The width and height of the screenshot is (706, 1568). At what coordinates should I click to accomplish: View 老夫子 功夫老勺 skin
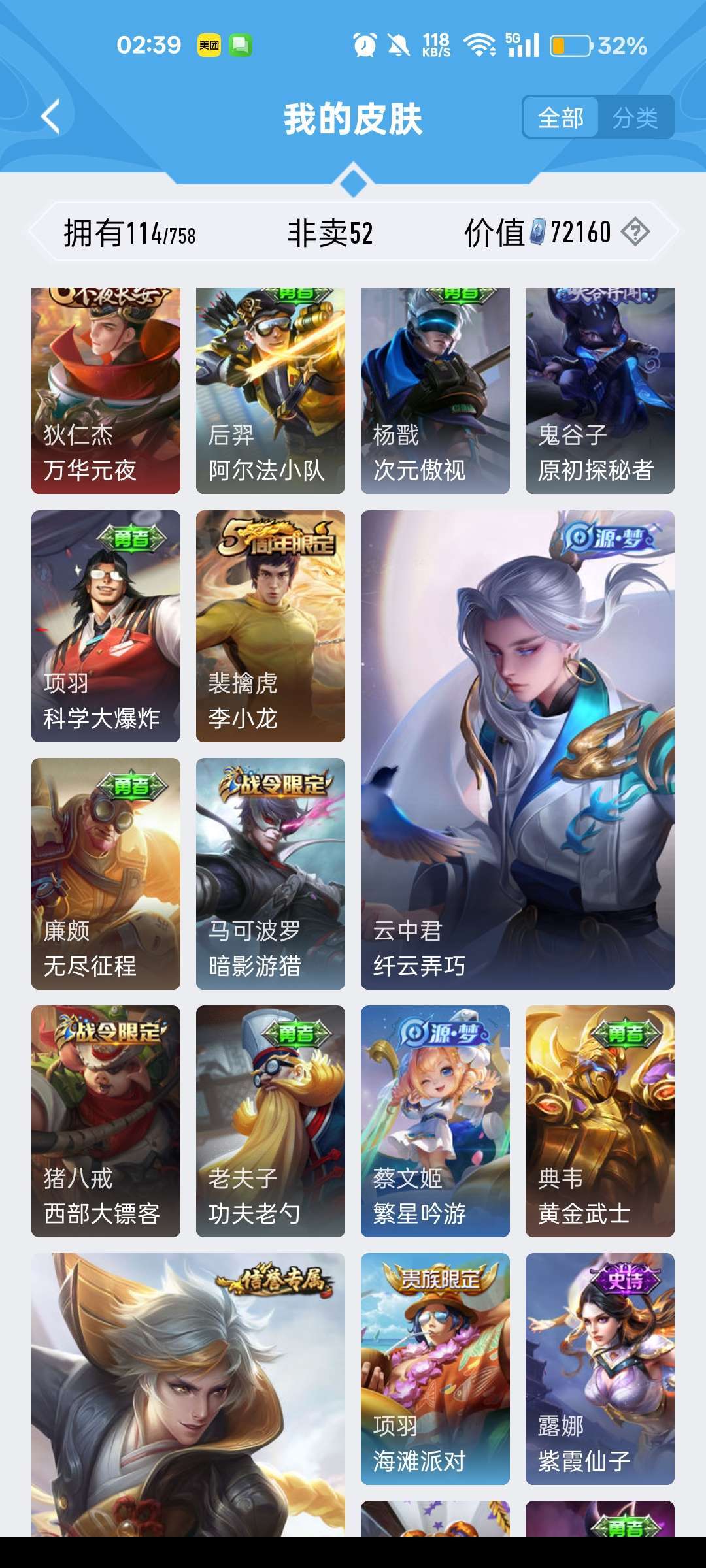tap(271, 1121)
